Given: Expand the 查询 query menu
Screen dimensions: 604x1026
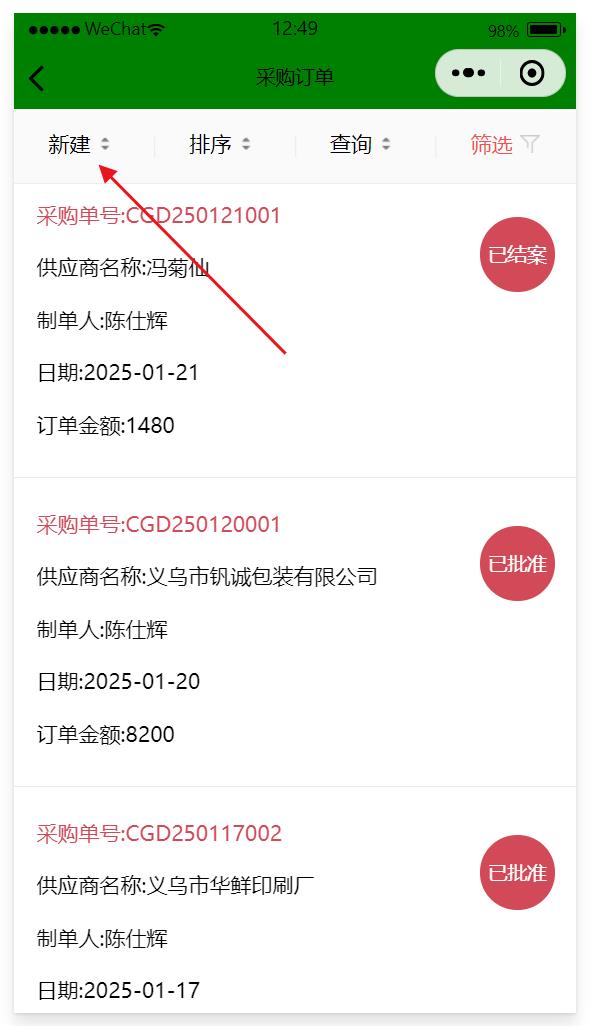Looking at the screenshot, I should point(360,145).
